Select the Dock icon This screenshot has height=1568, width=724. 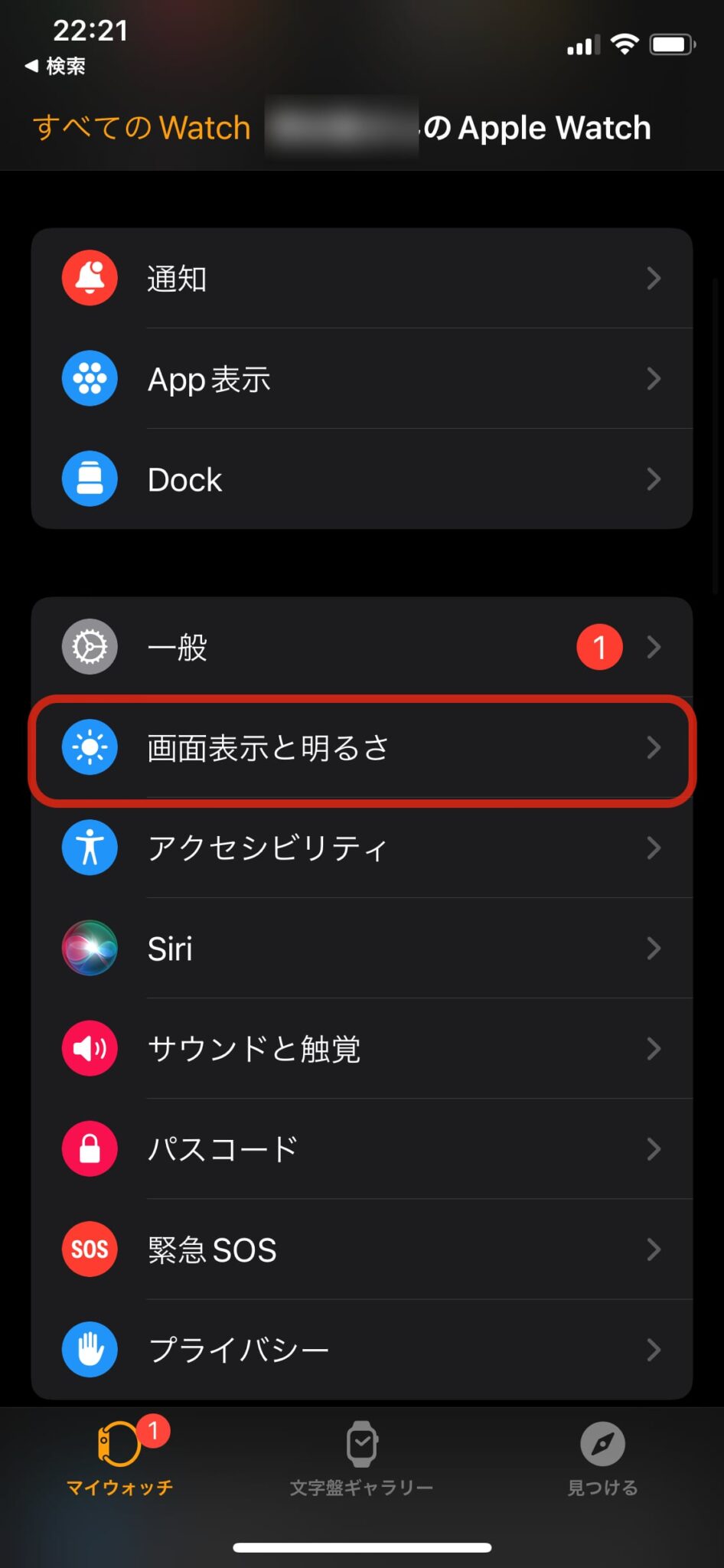tap(90, 479)
